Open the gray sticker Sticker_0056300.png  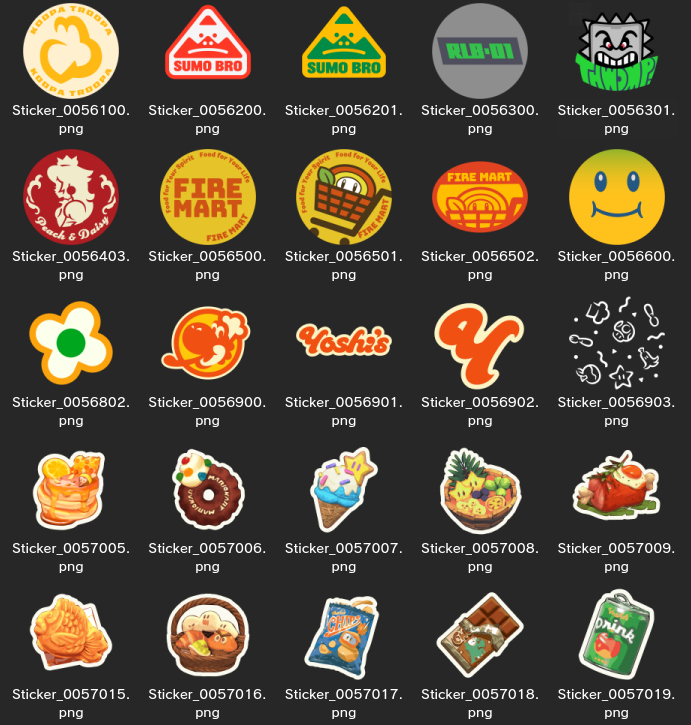tap(480, 51)
